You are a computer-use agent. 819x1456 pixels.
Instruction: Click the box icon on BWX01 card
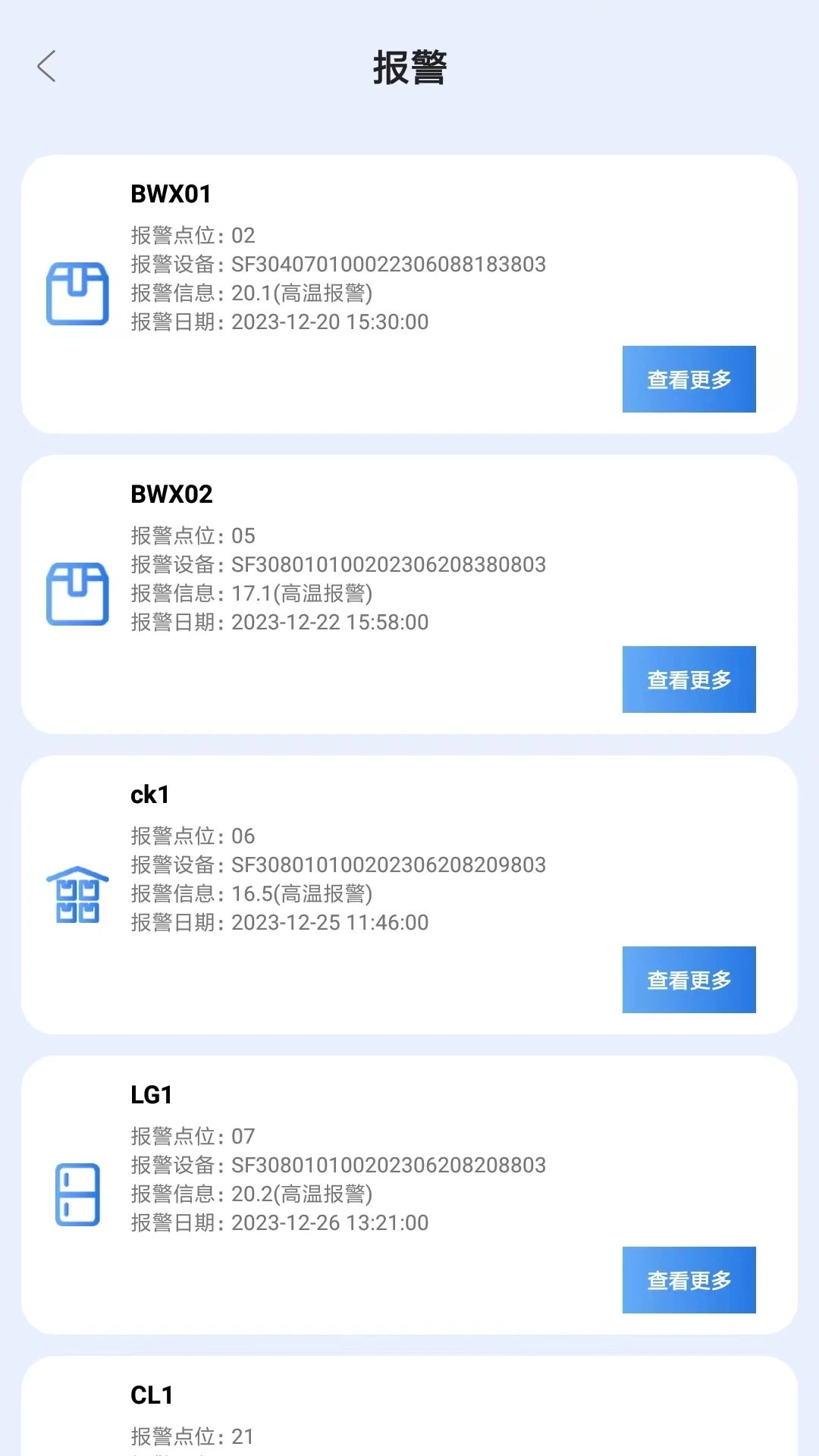tap(77, 294)
